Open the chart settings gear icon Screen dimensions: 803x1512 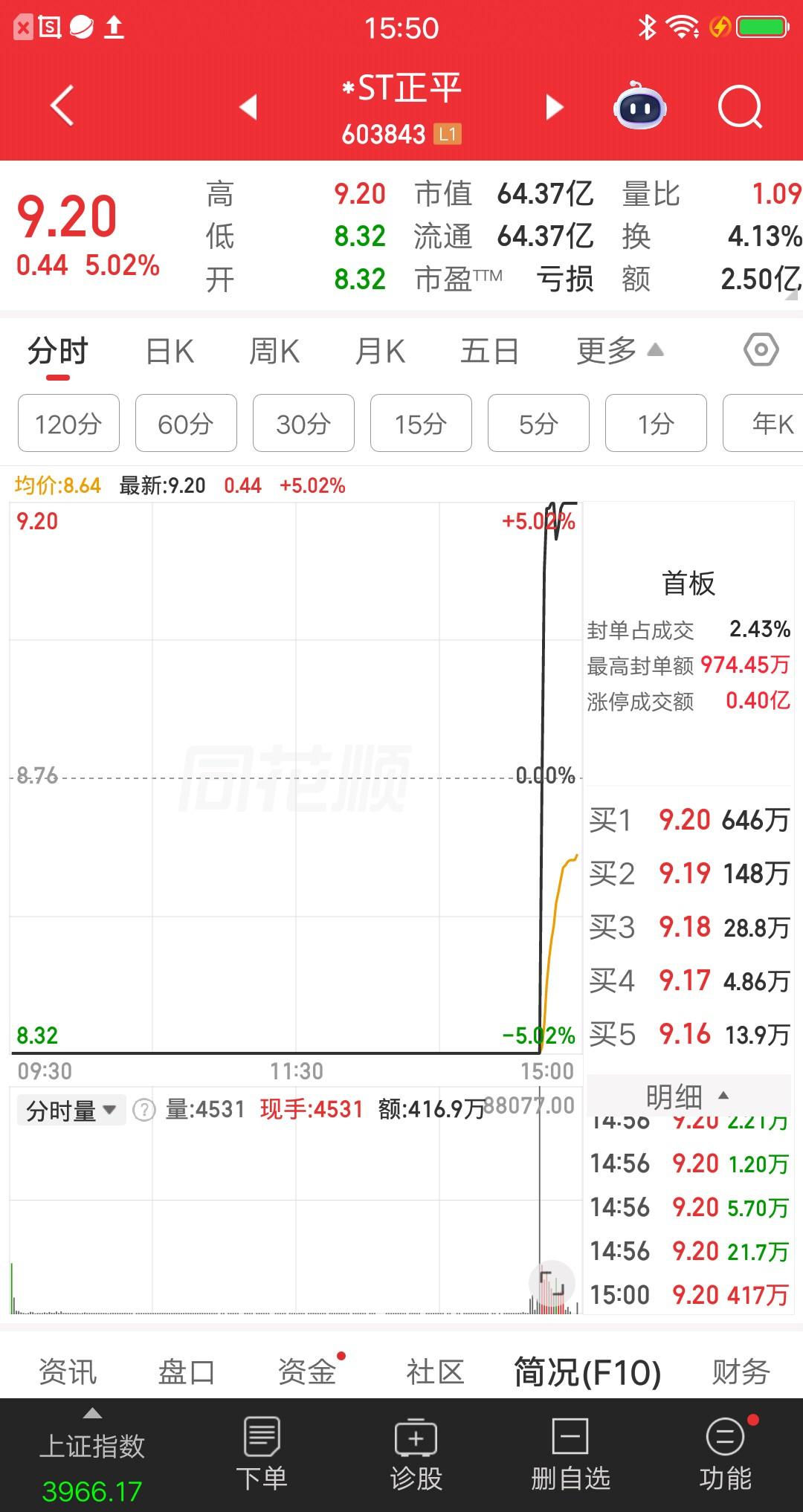pos(761,349)
